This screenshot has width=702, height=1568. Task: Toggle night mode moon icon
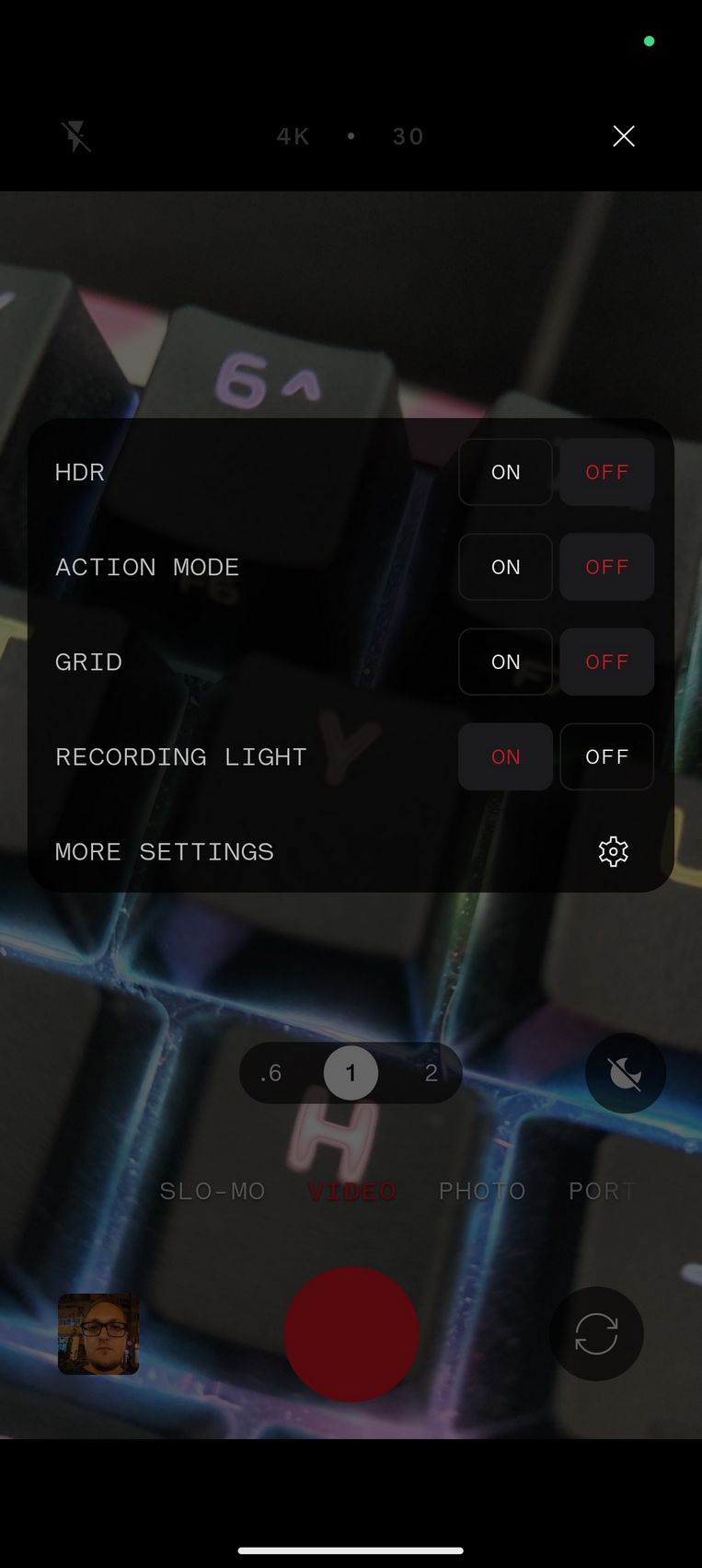tap(626, 1073)
